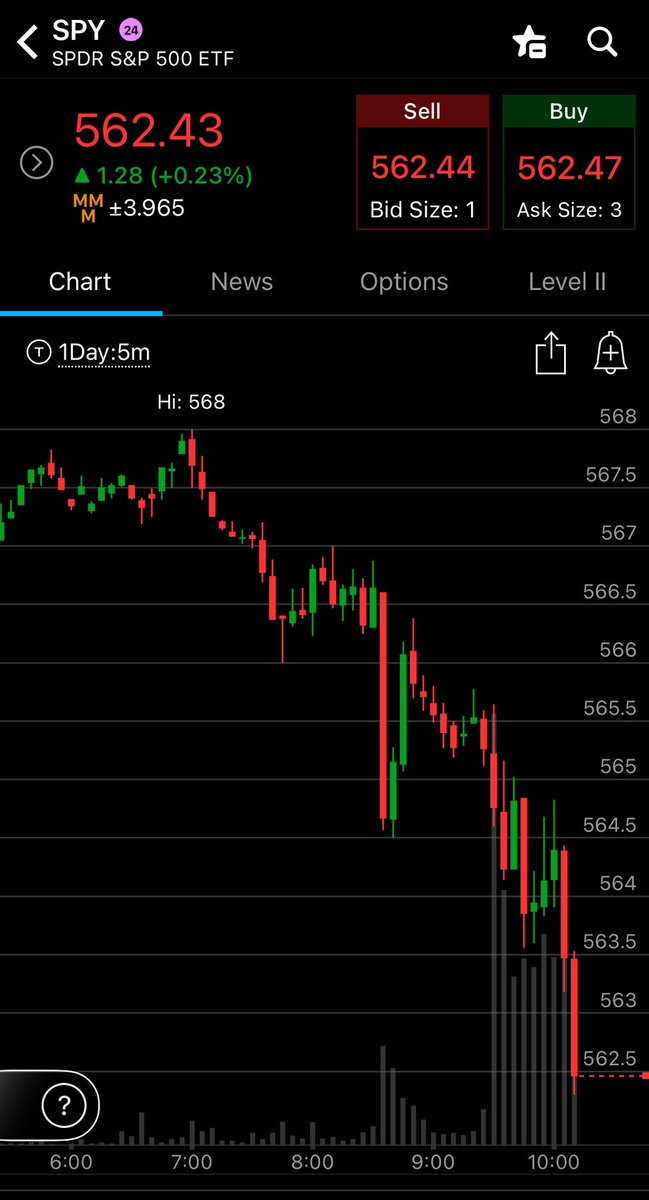Screen dimensions: 649x1200
Task: Tap the Sell button at 562.44
Action: click(422, 163)
